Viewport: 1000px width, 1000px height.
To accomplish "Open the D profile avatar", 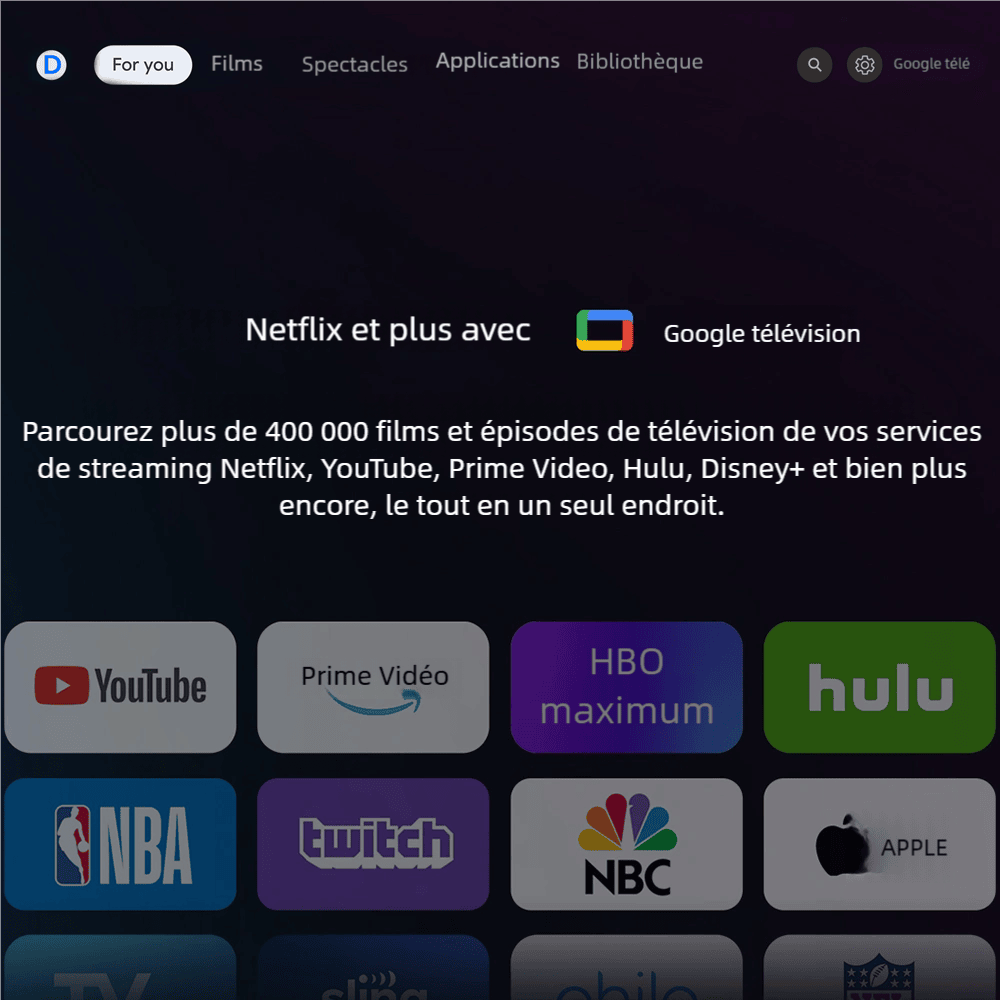I will [51, 65].
